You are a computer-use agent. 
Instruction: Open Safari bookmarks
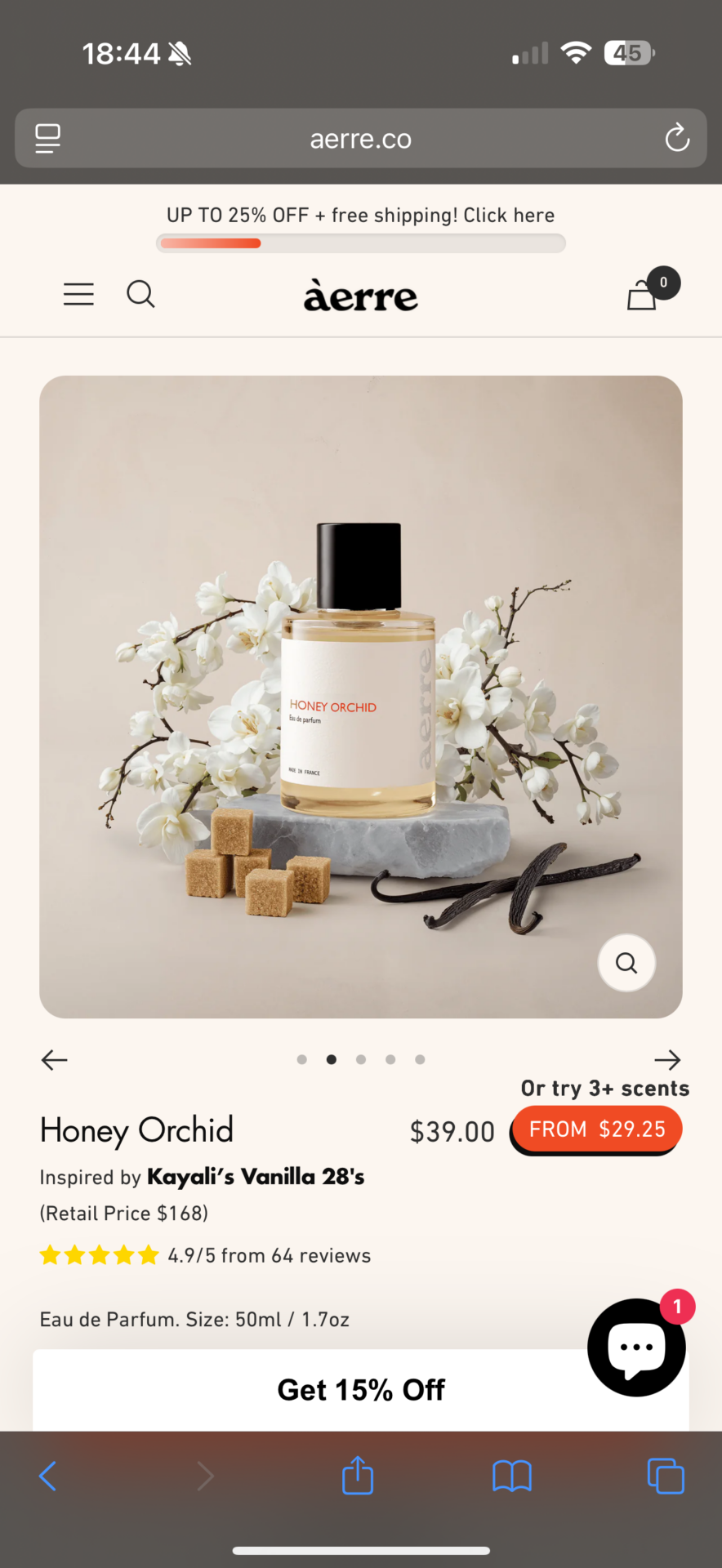(x=512, y=1476)
